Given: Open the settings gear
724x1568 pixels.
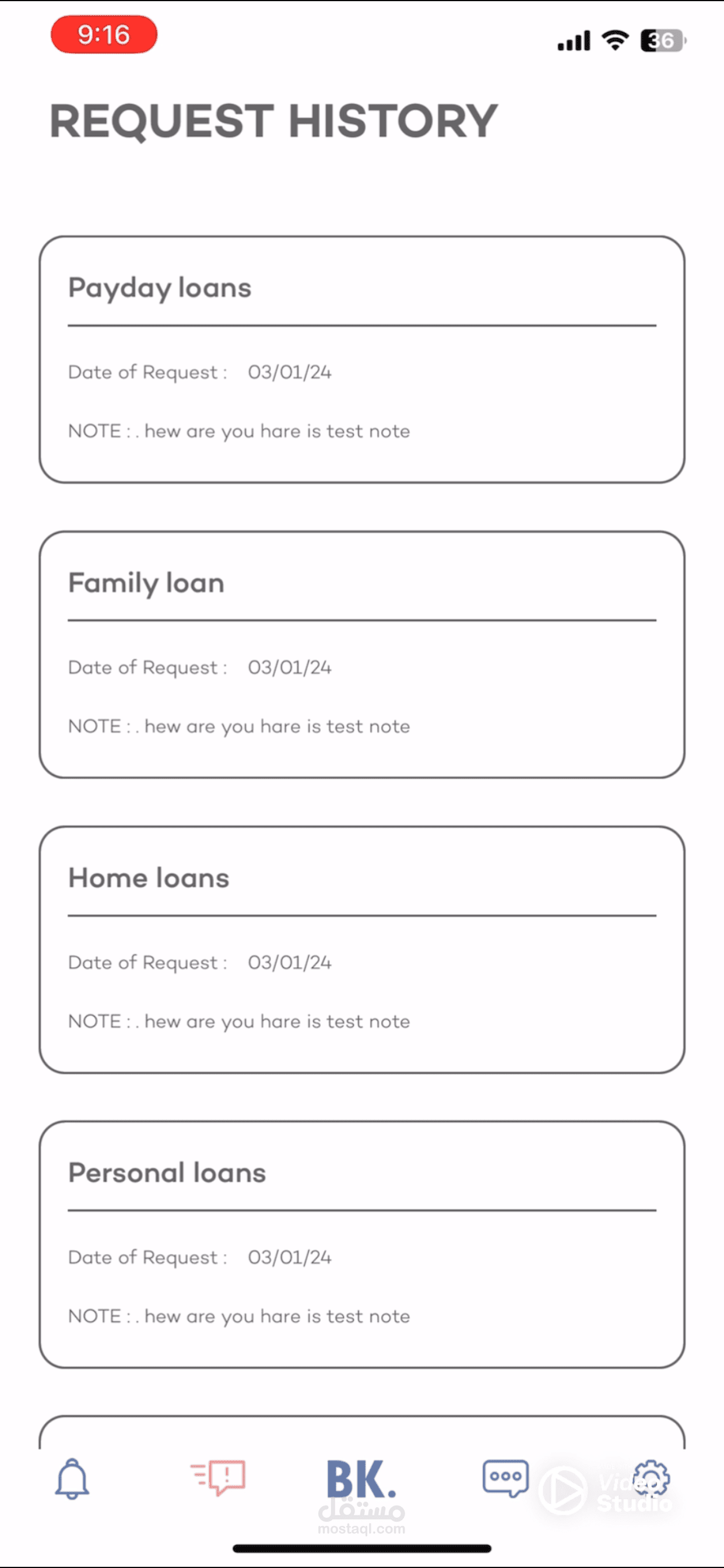Looking at the screenshot, I should [x=651, y=1479].
